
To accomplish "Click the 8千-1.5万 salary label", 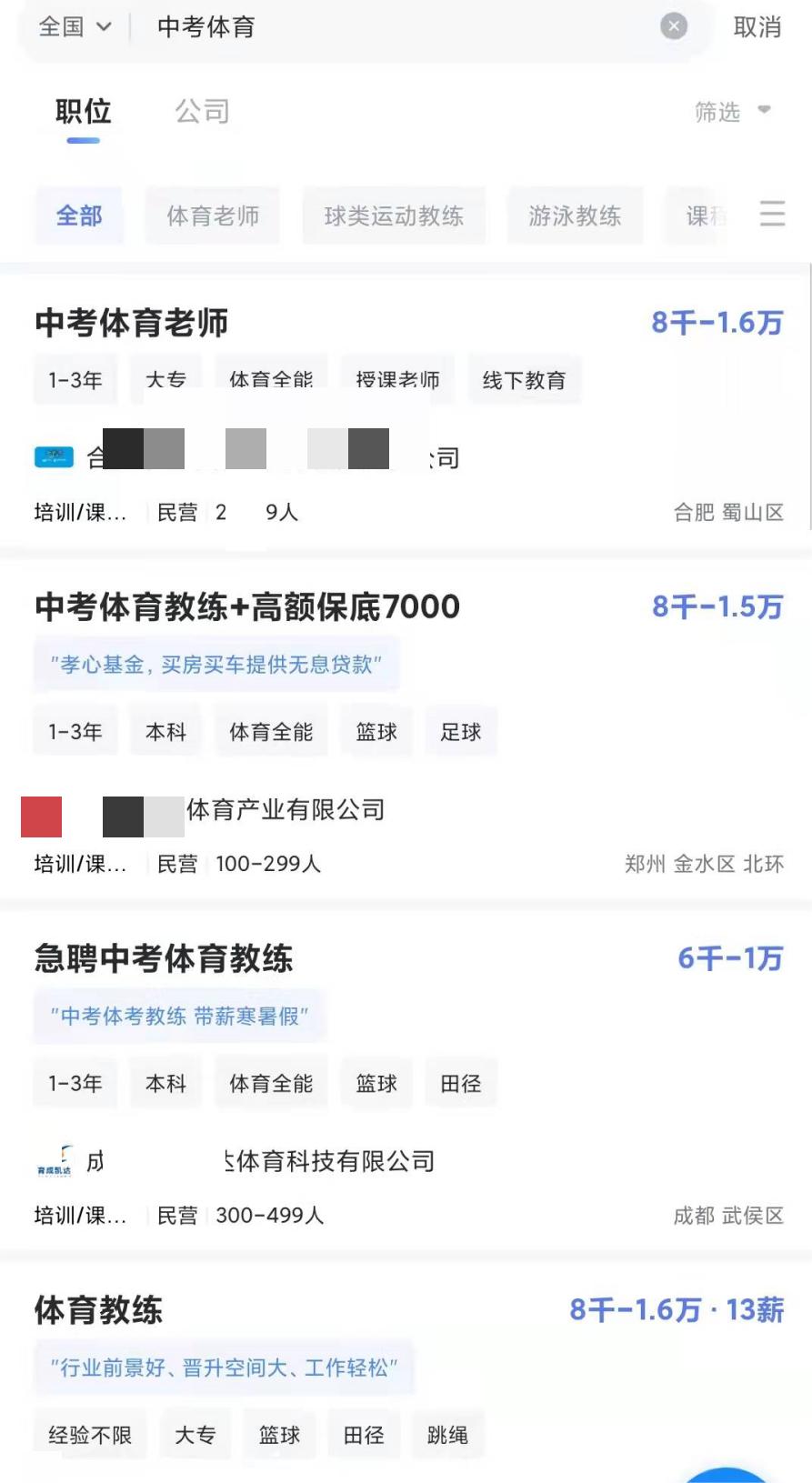I will pos(717,606).
